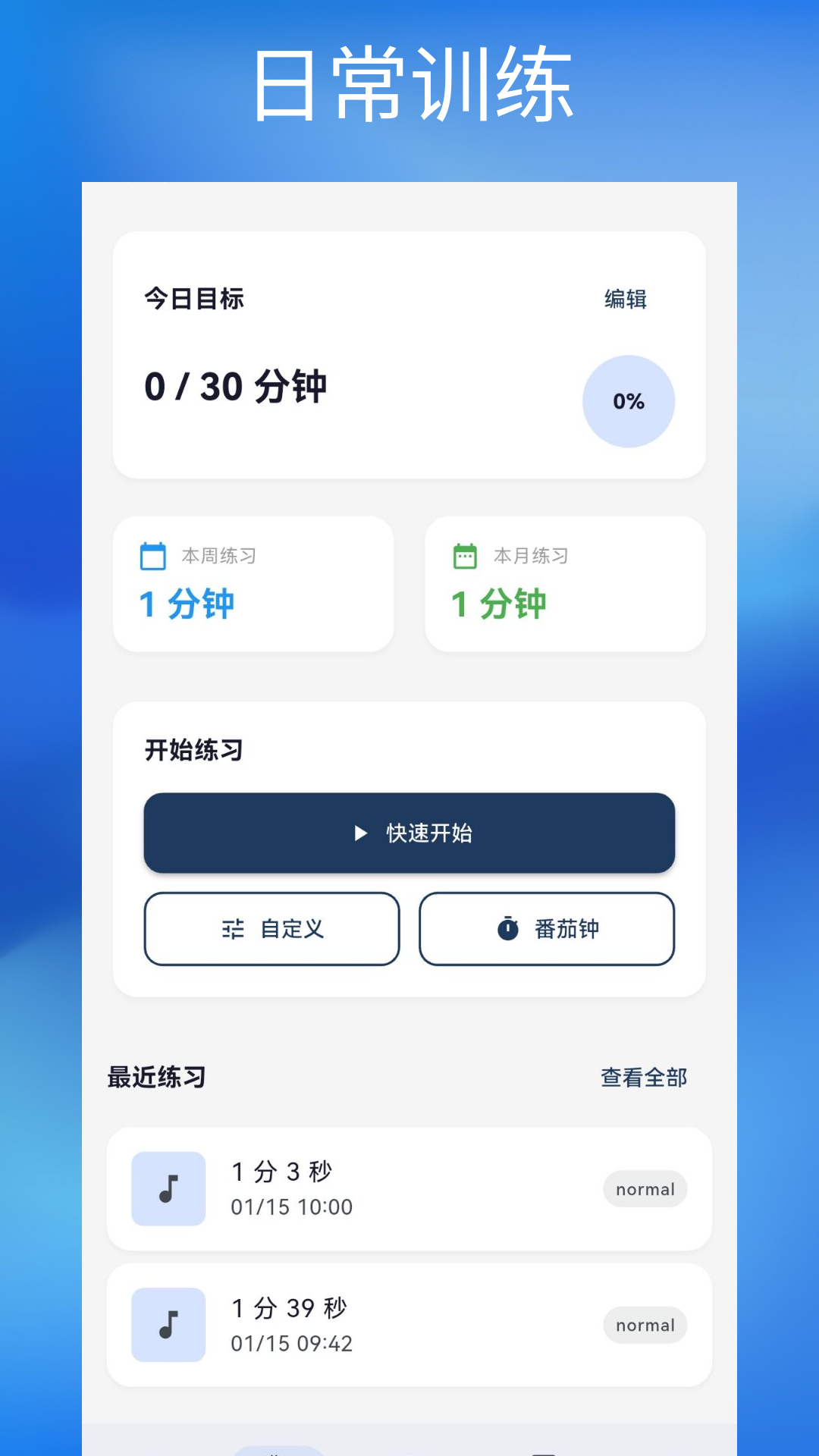Tap the dark bottom navigation icon
The width and height of the screenshot is (819, 1456).
tap(543, 1451)
